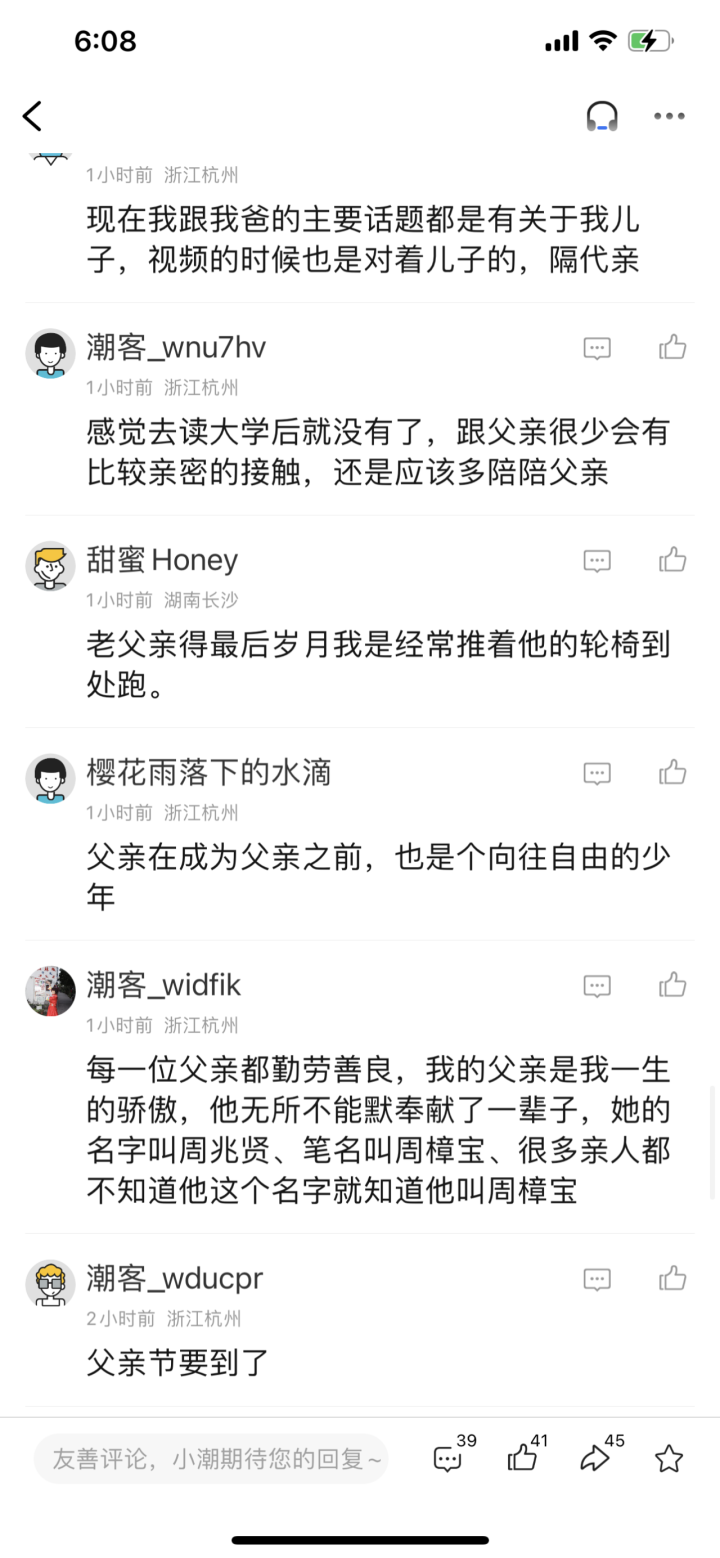Tap the 友善评论 comment input field
Viewport: 720px width, 1558px height.
click(x=211, y=1459)
